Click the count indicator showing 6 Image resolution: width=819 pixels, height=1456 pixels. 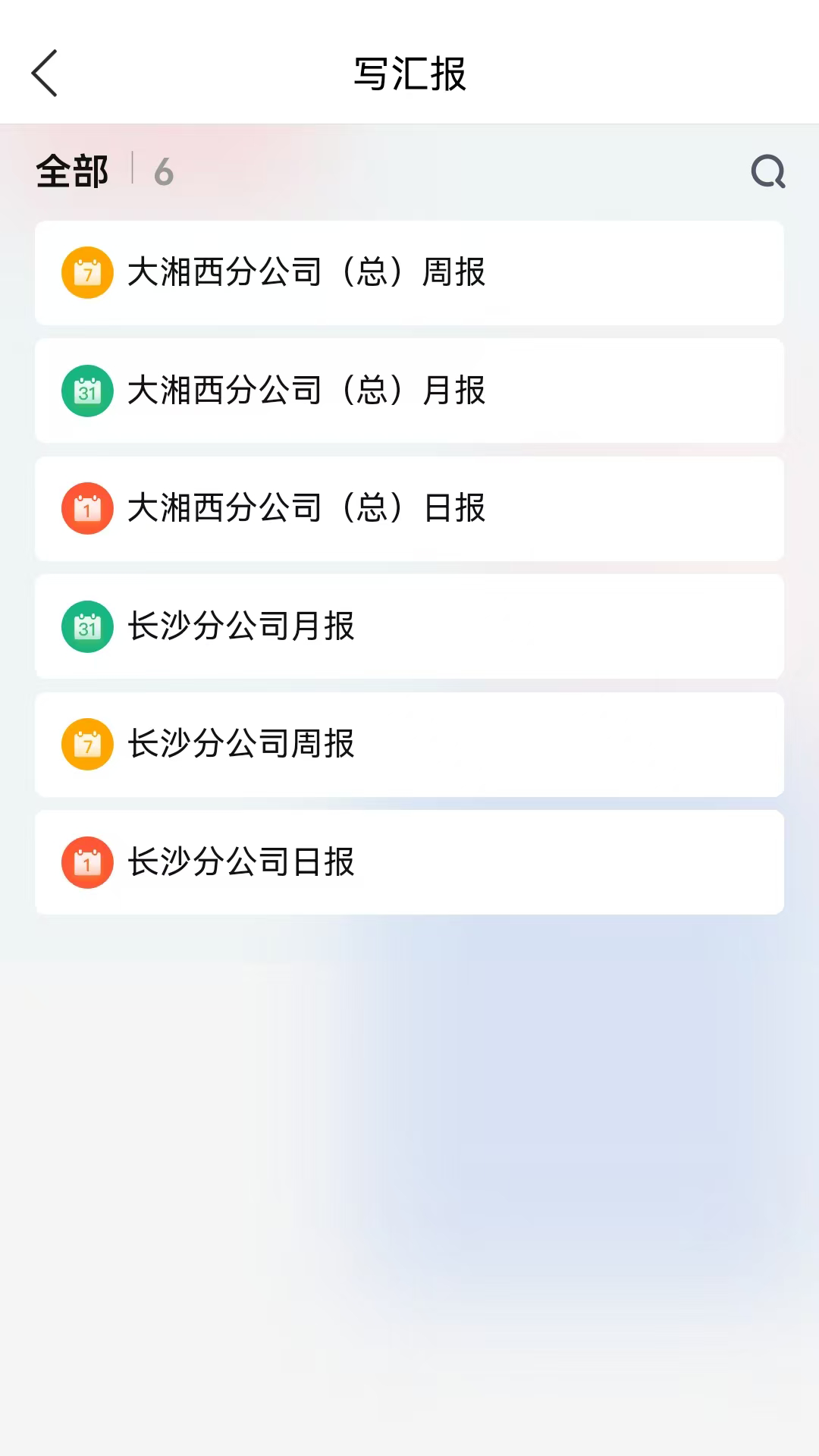164,171
